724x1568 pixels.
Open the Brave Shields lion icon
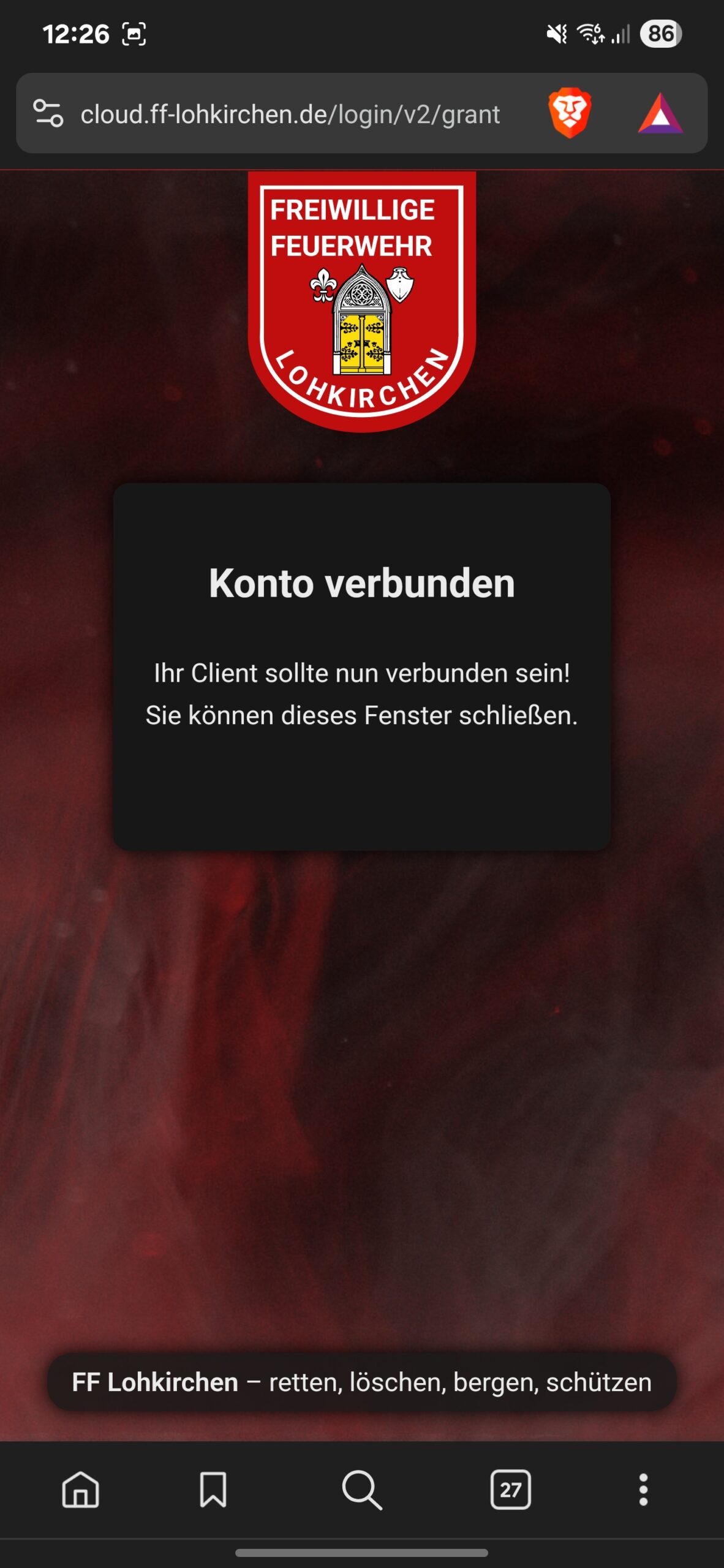pos(570,113)
